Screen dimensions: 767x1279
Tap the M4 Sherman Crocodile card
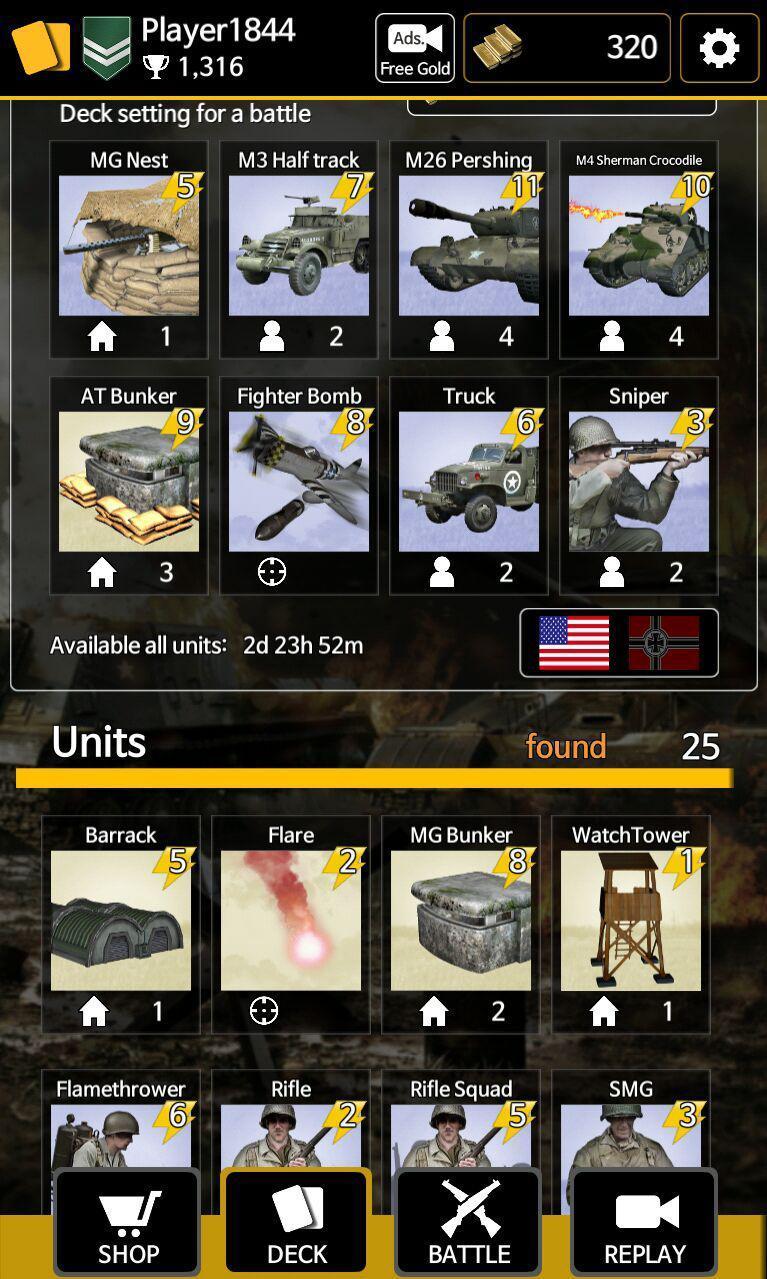coord(639,248)
